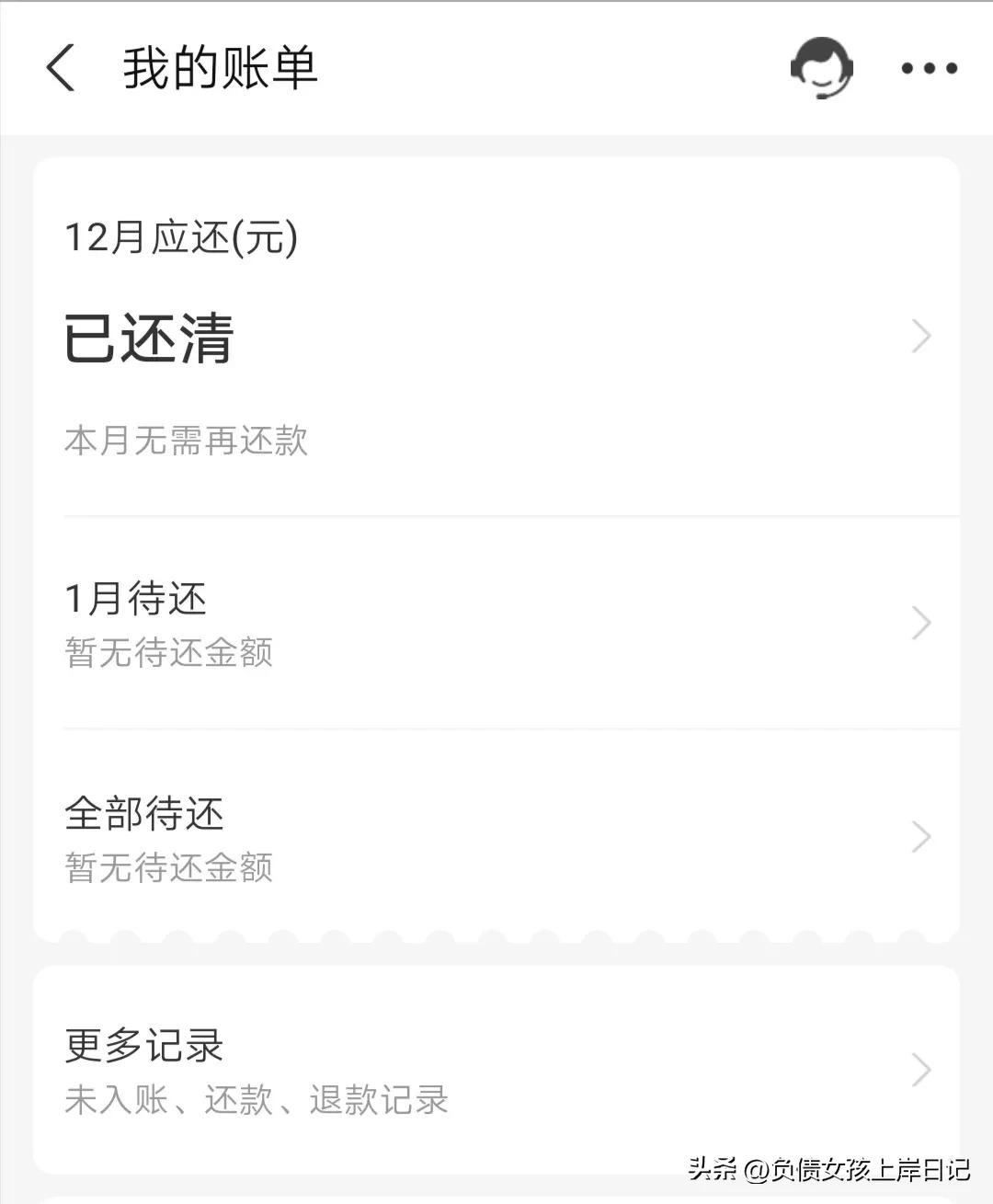Image resolution: width=993 pixels, height=1204 pixels.
Task: Tap the 已还清 status label
Action: [149, 337]
